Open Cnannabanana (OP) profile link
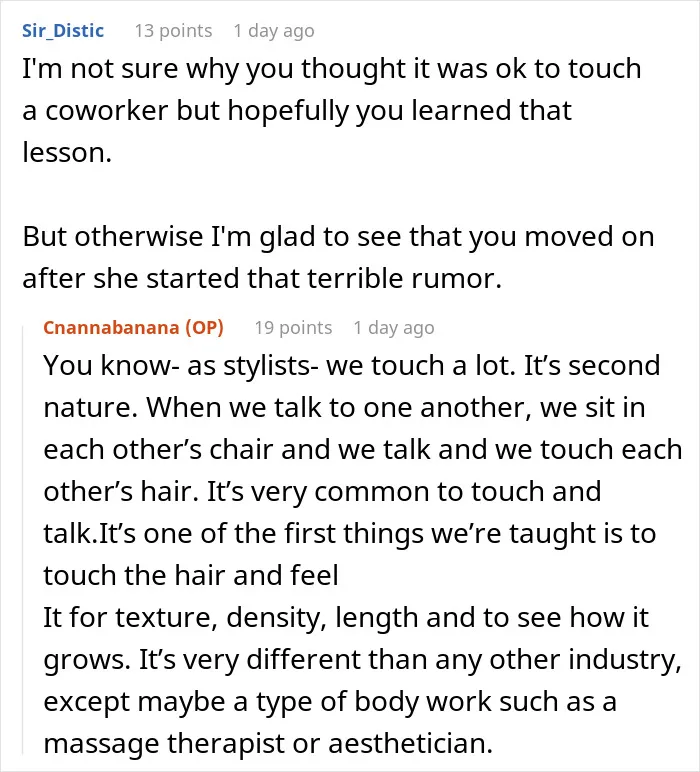The height and width of the screenshot is (772, 700). [x=133, y=327]
